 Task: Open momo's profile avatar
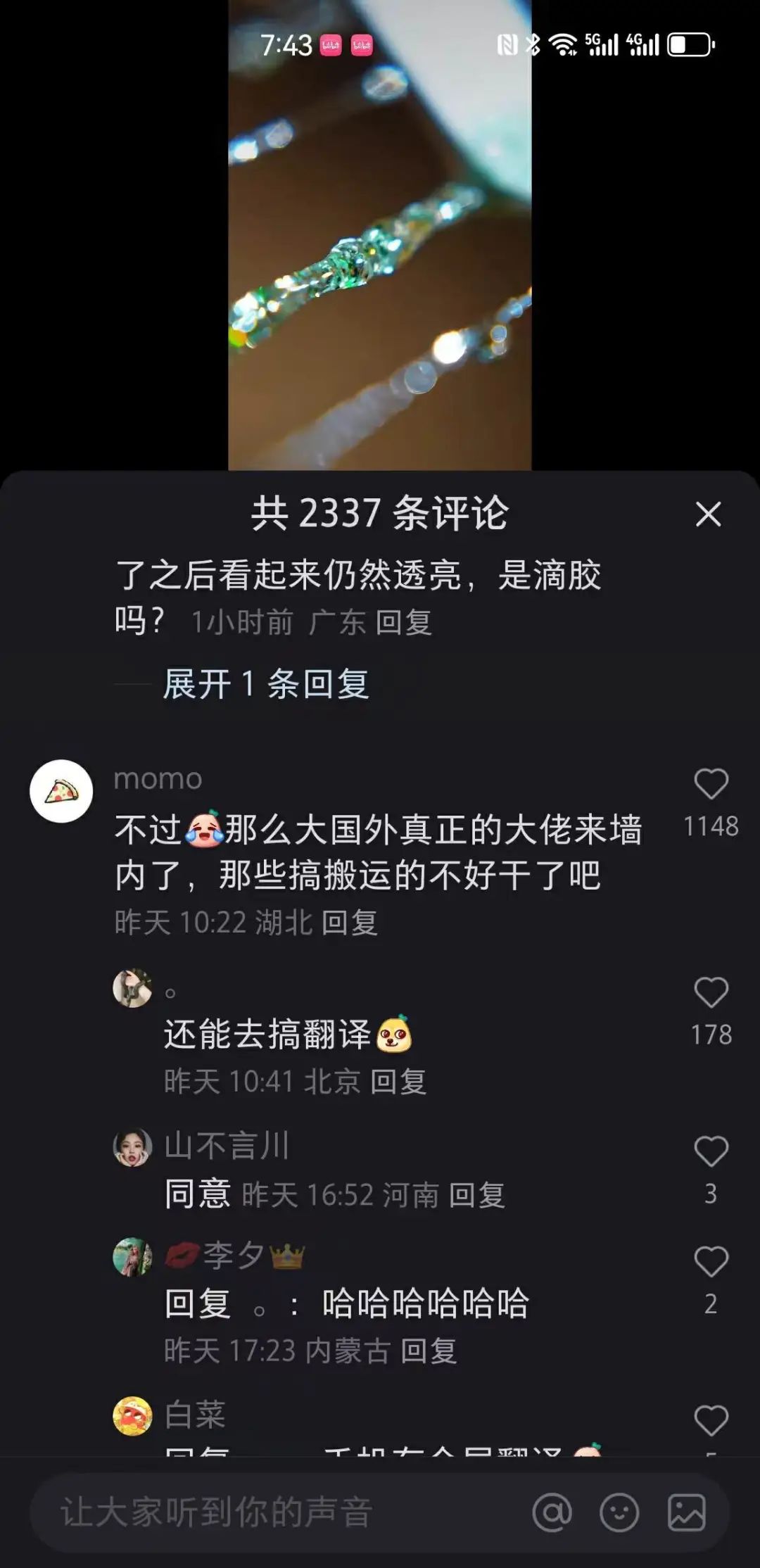61,791
